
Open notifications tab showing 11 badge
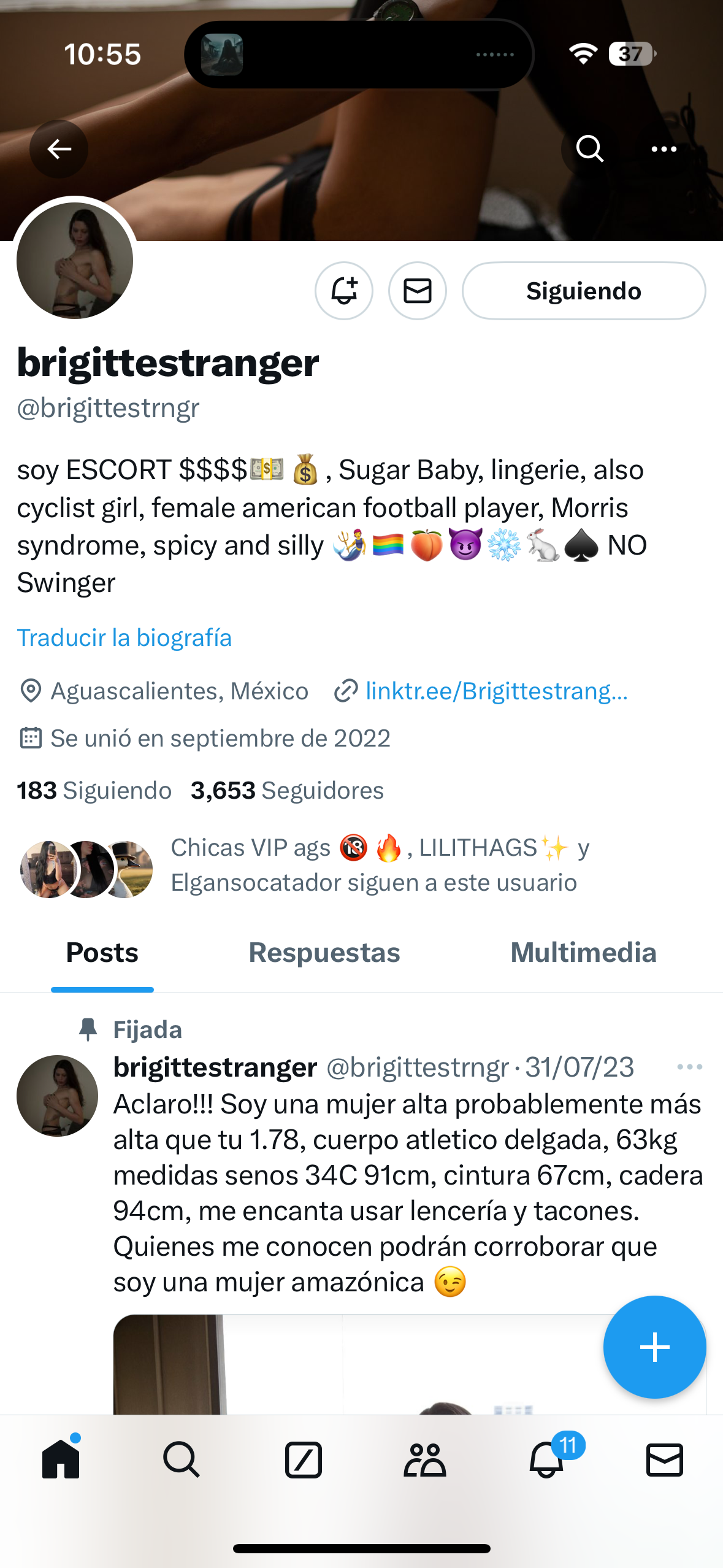(x=548, y=1459)
